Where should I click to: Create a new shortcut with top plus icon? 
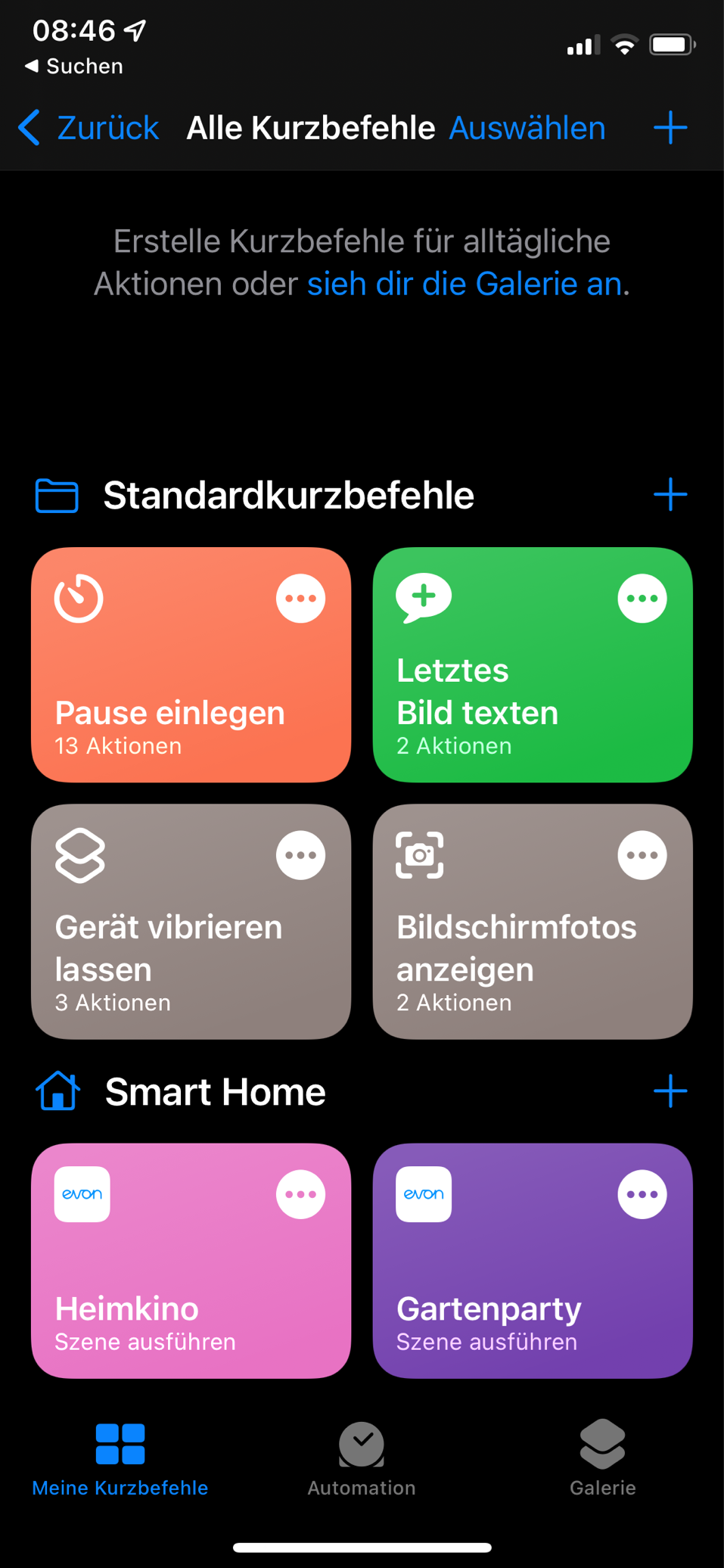[670, 128]
